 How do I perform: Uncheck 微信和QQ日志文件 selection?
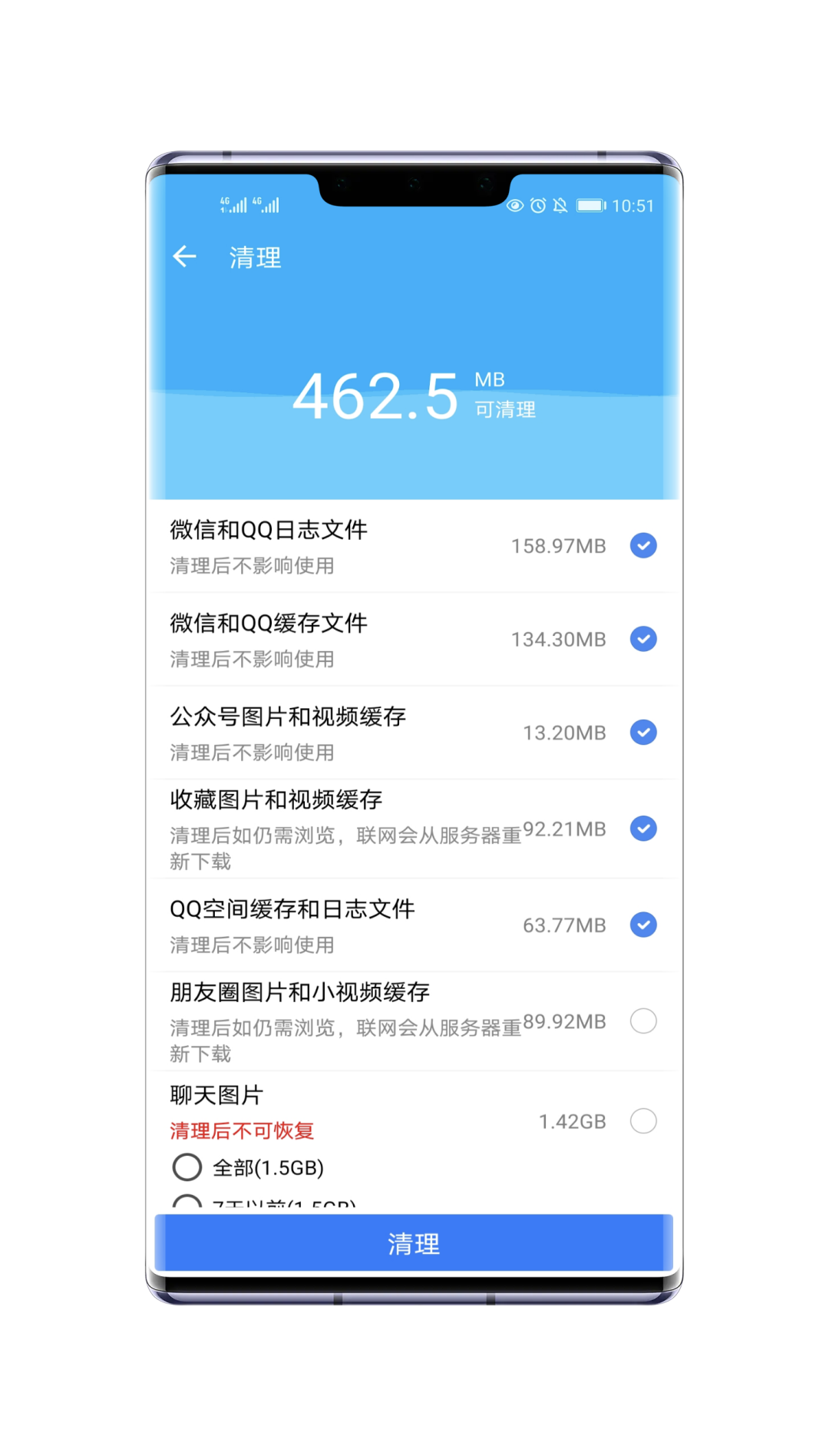[x=642, y=545]
